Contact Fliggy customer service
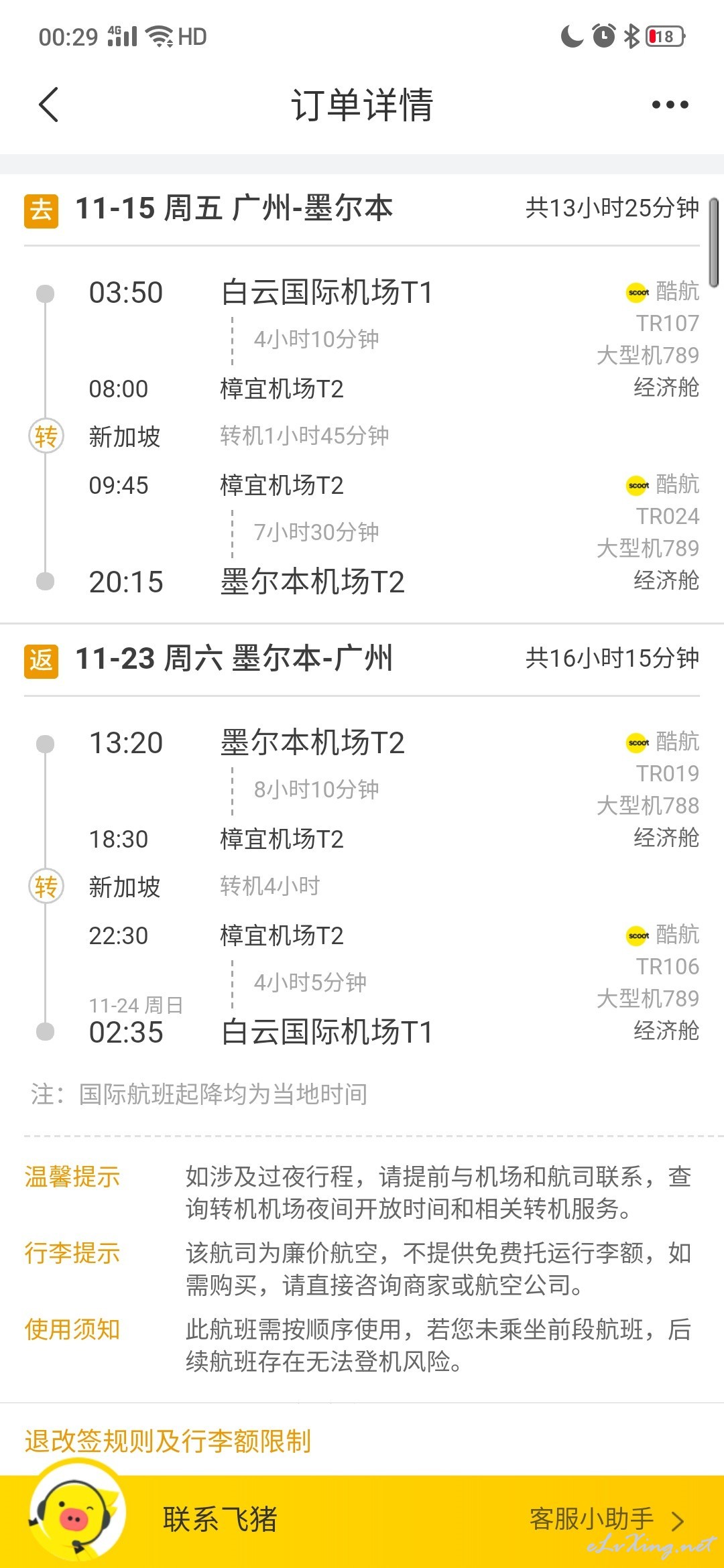Screen dimensions: 724x1568 pos(220,1519)
